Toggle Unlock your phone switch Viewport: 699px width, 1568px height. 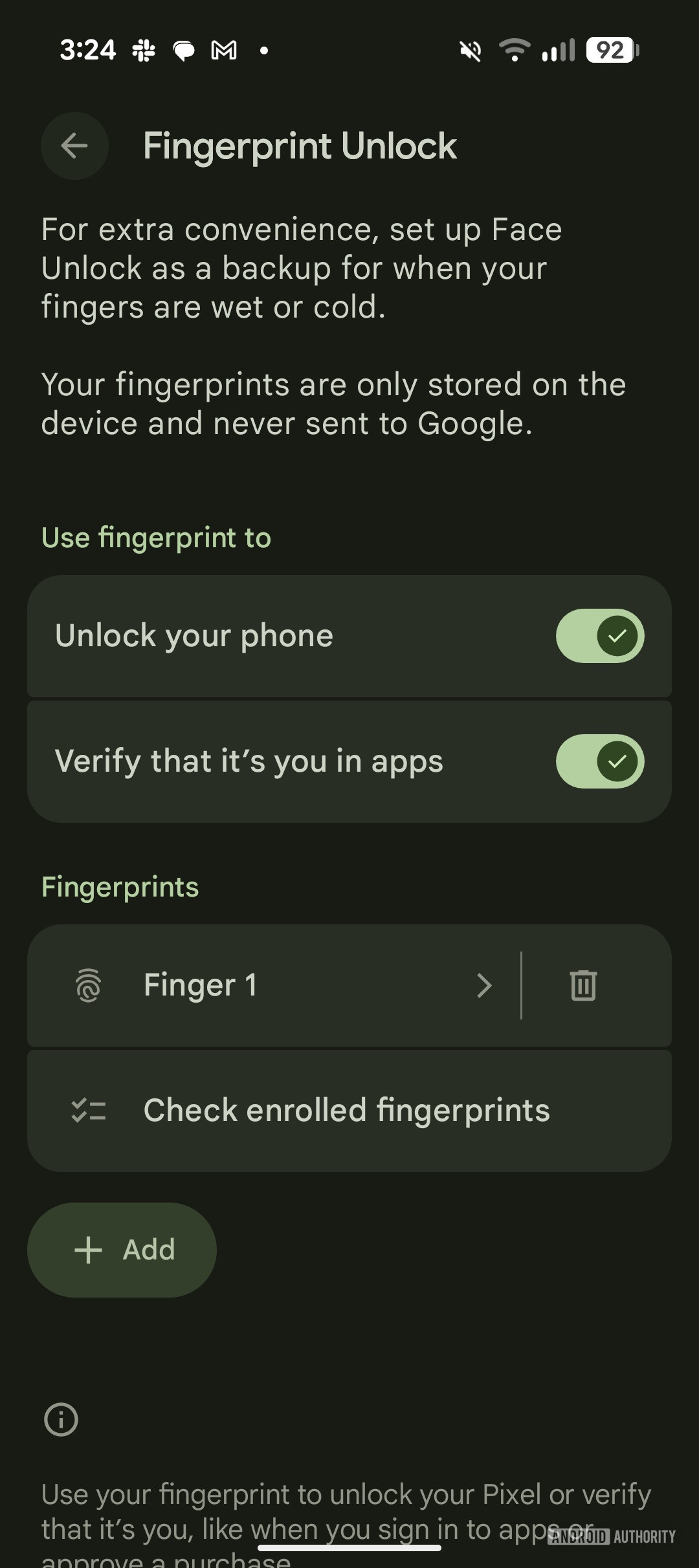(x=599, y=636)
